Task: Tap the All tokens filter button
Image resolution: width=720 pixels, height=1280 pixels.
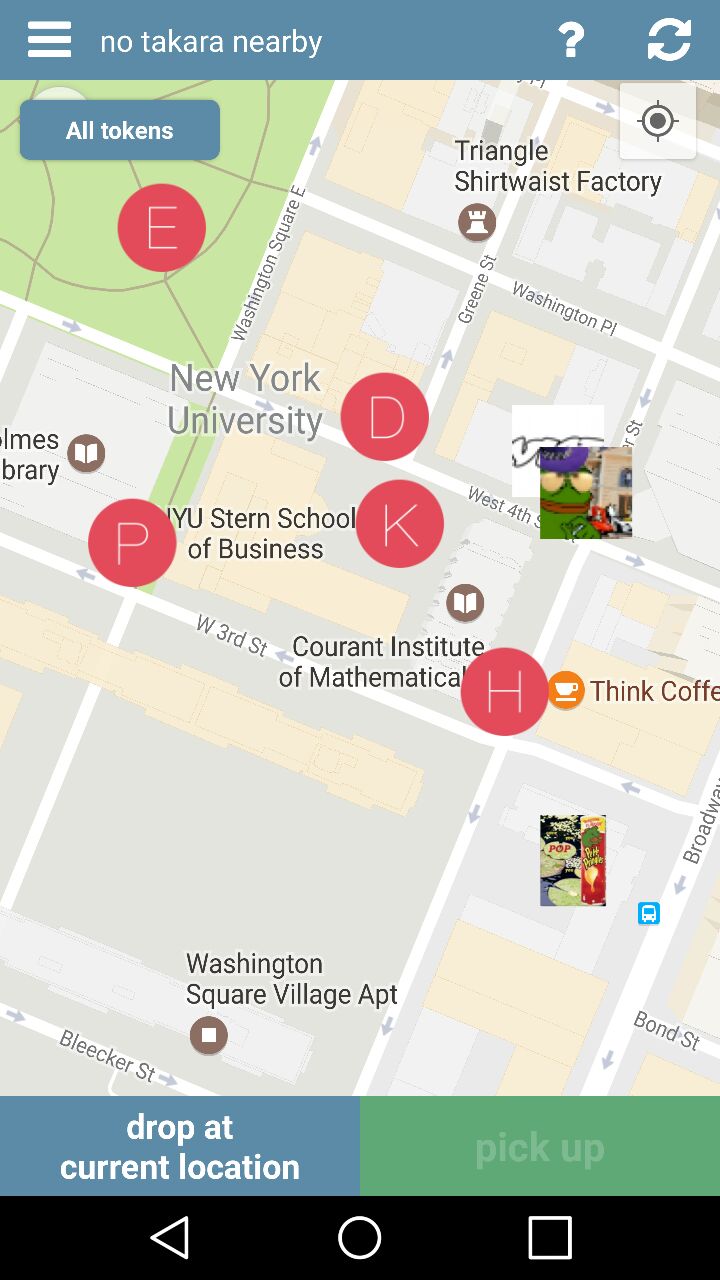Action: pyautogui.click(x=120, y=130)
